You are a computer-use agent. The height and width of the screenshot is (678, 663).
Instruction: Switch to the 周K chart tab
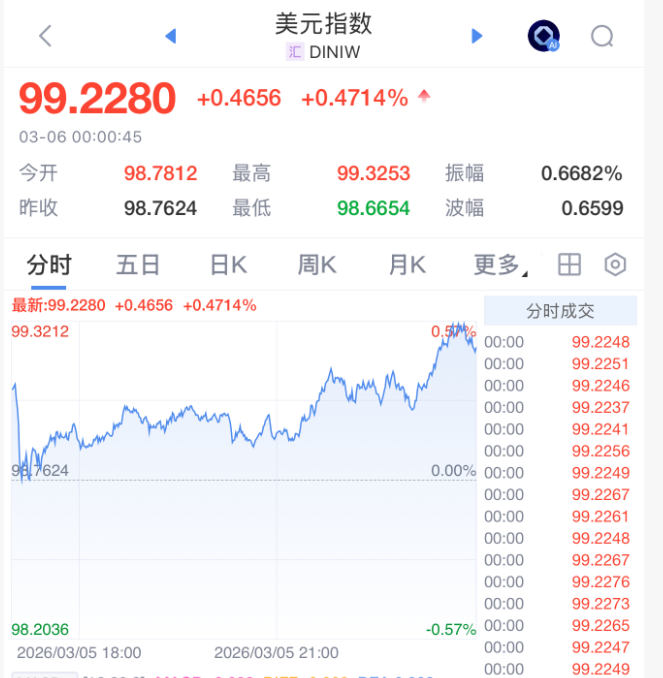point(317,265)
